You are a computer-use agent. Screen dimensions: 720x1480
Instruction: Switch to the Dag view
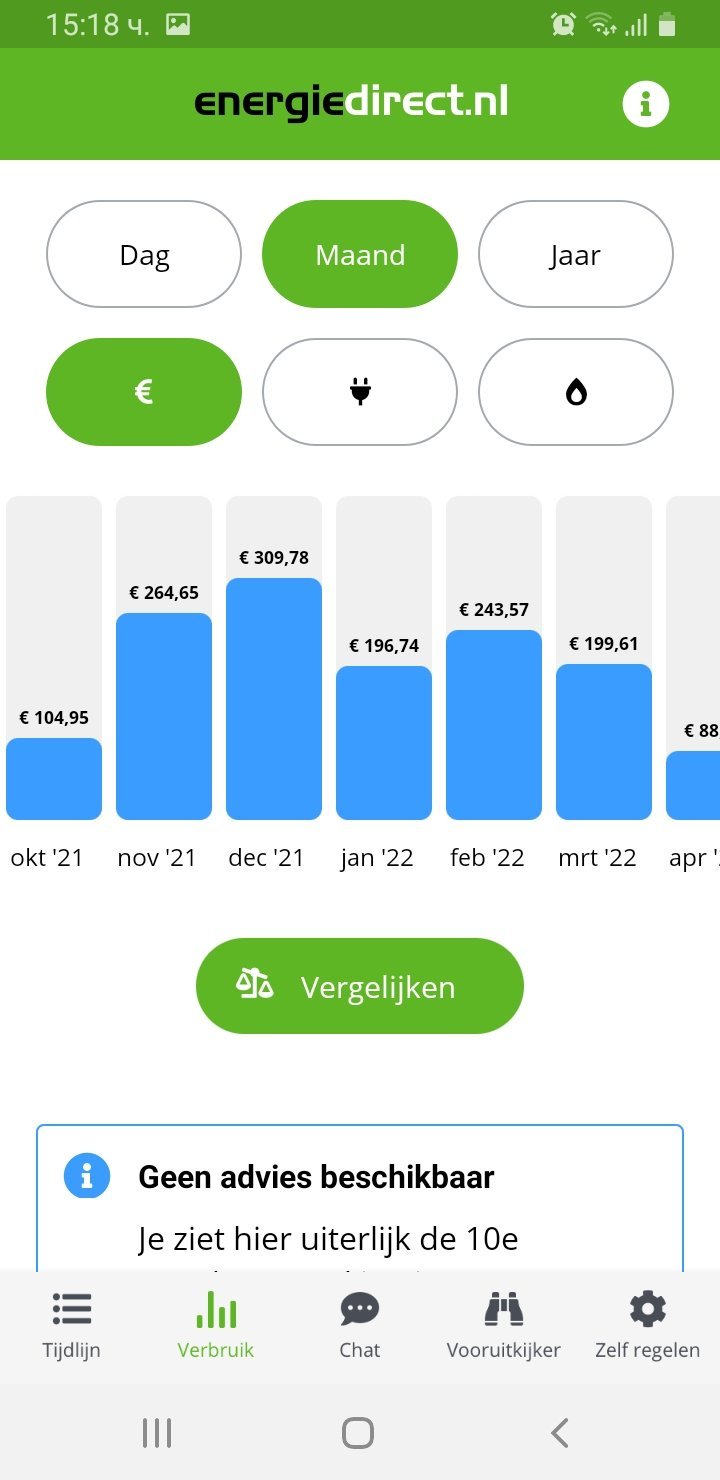(x=144, y=254)
